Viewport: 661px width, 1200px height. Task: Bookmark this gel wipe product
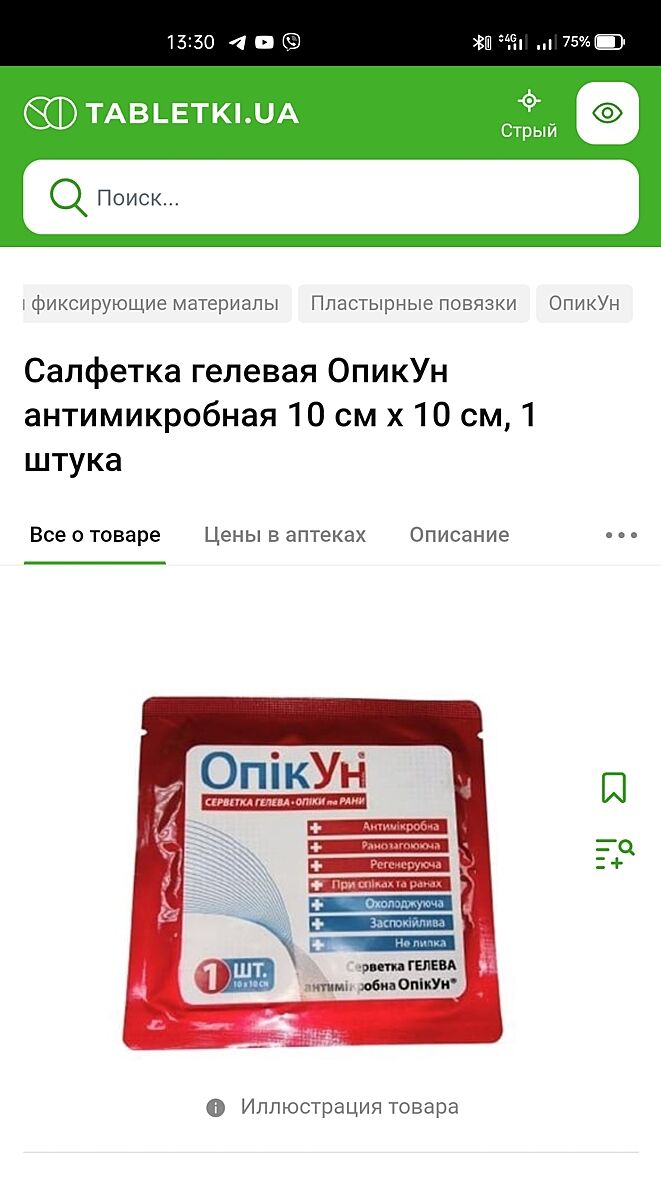613,787
